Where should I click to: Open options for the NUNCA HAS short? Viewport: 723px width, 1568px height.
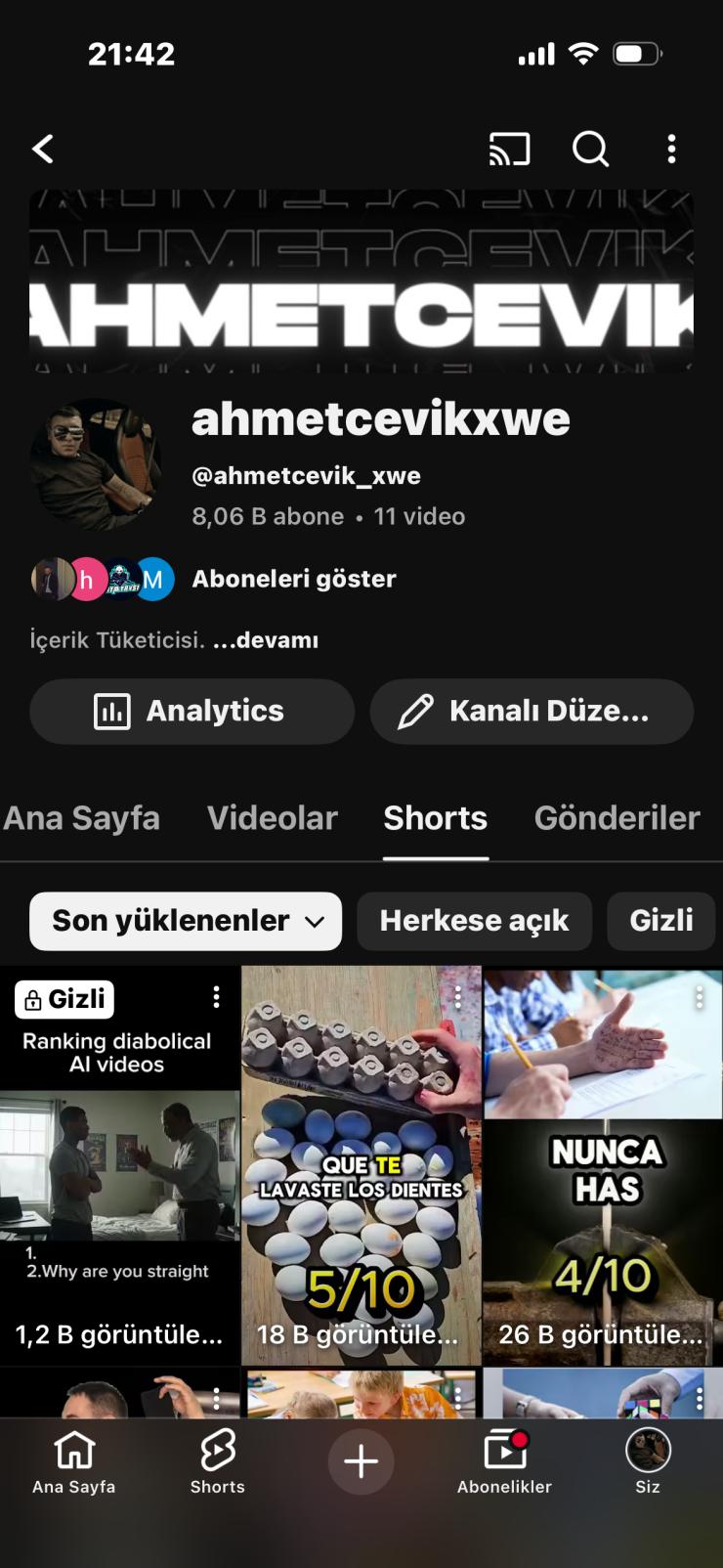tap(699, 997)
